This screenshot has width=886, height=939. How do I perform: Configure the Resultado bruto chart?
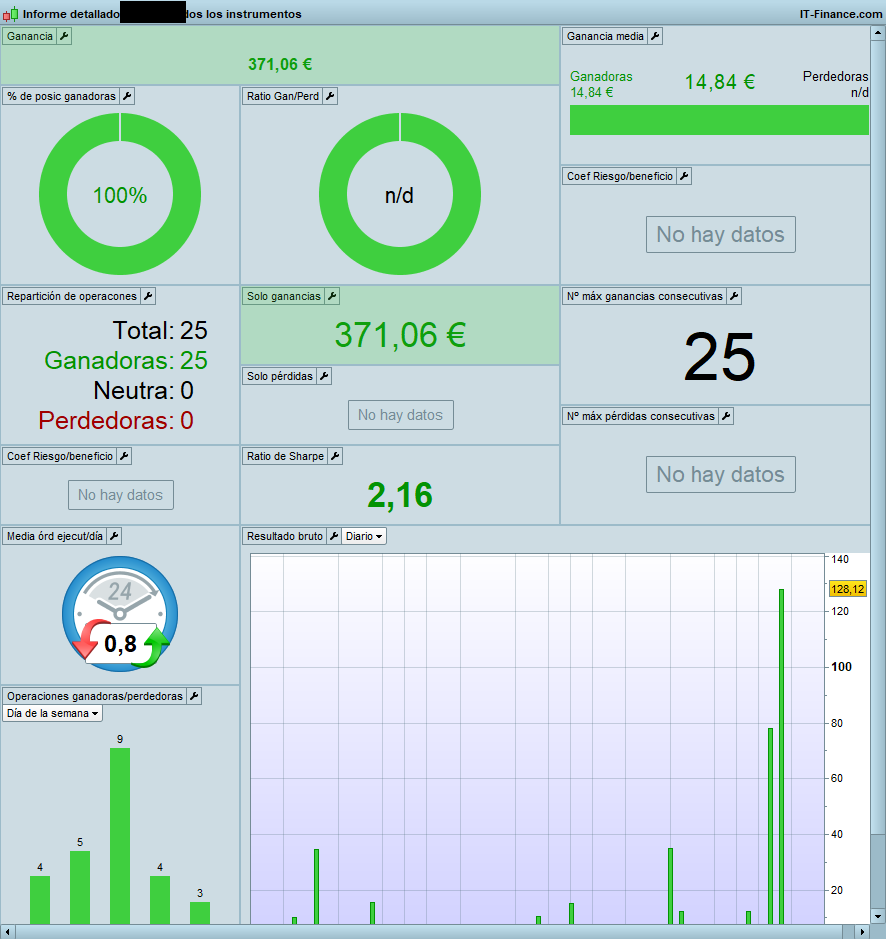click(x=334, y=536)
